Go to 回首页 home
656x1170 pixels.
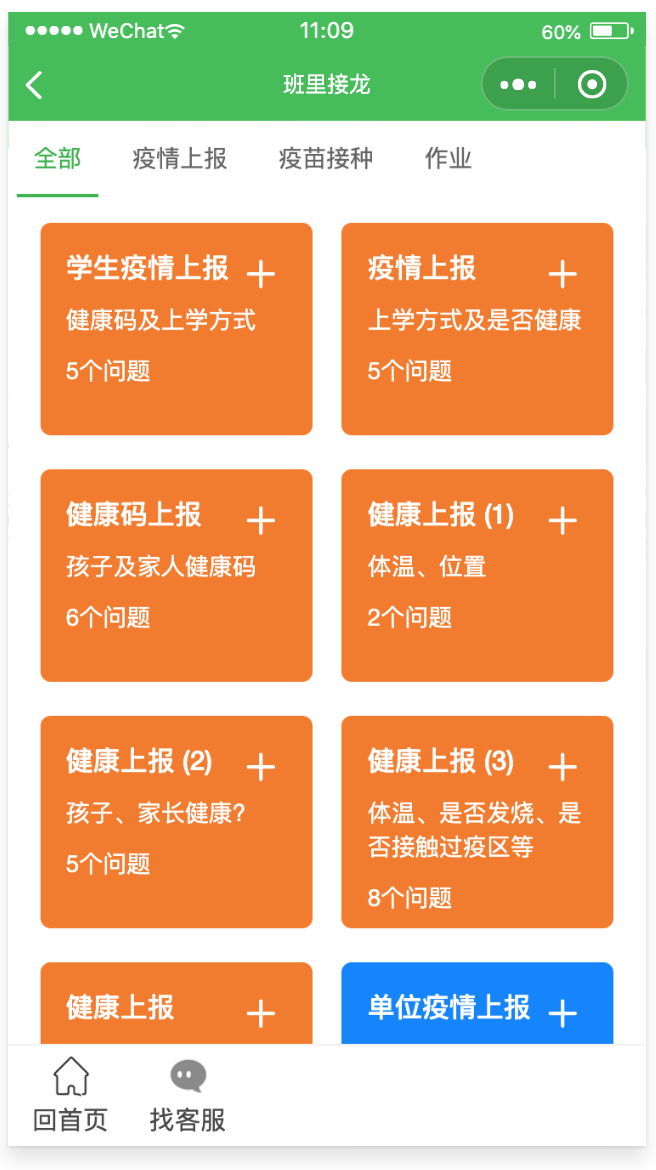70,1095
